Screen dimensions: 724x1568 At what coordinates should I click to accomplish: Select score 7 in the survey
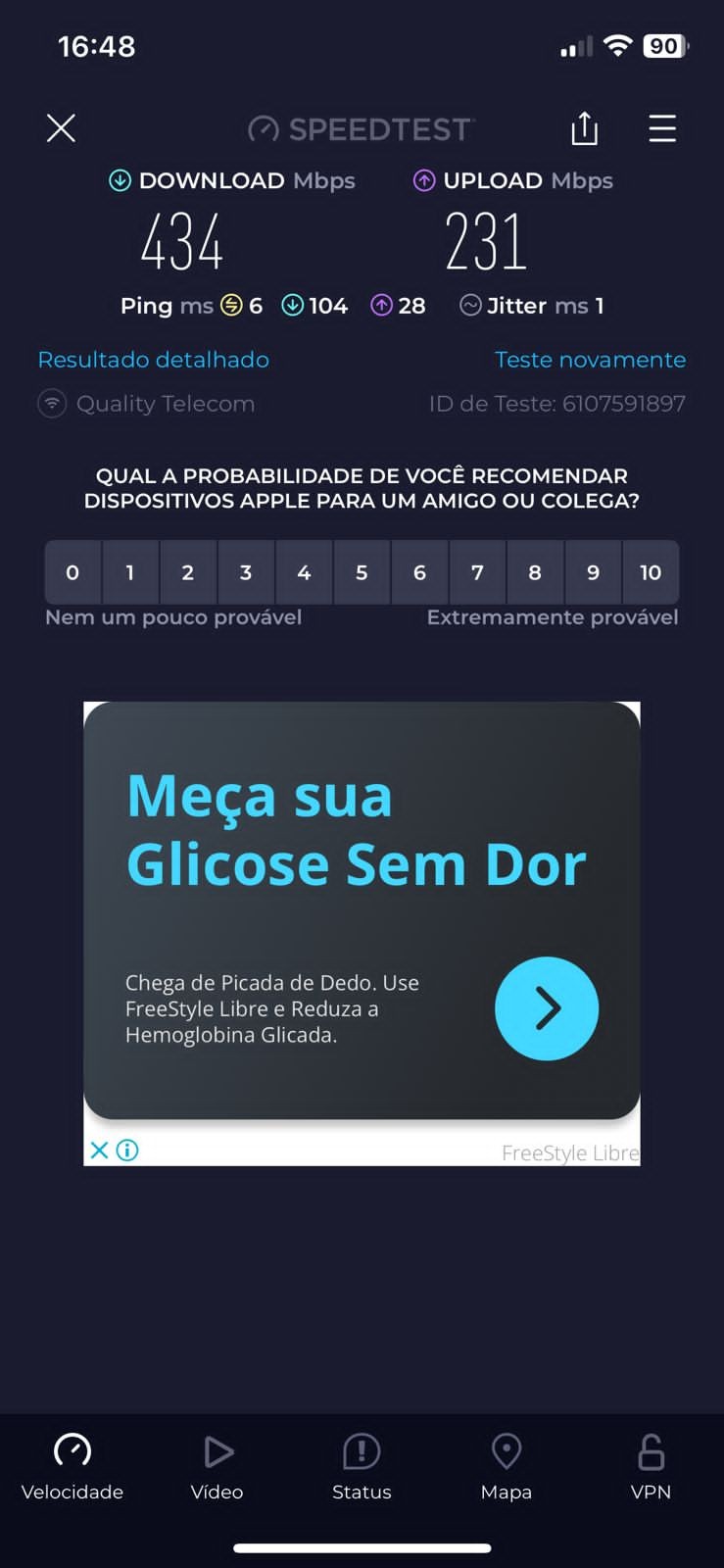coord(477,572)
